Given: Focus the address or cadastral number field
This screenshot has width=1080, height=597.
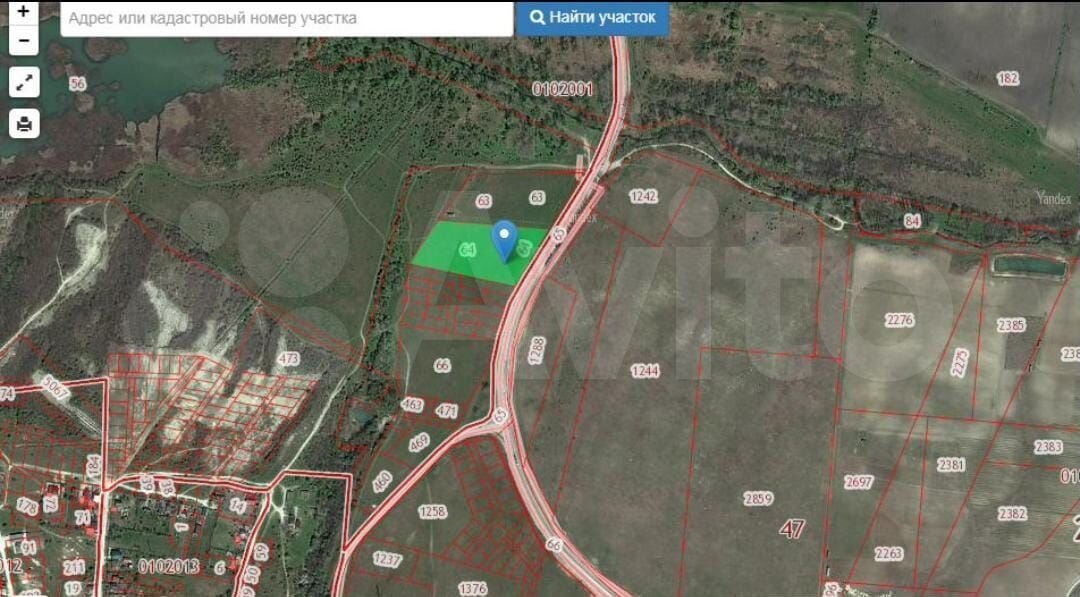Looking at the screenshot, I should (286, 18).
